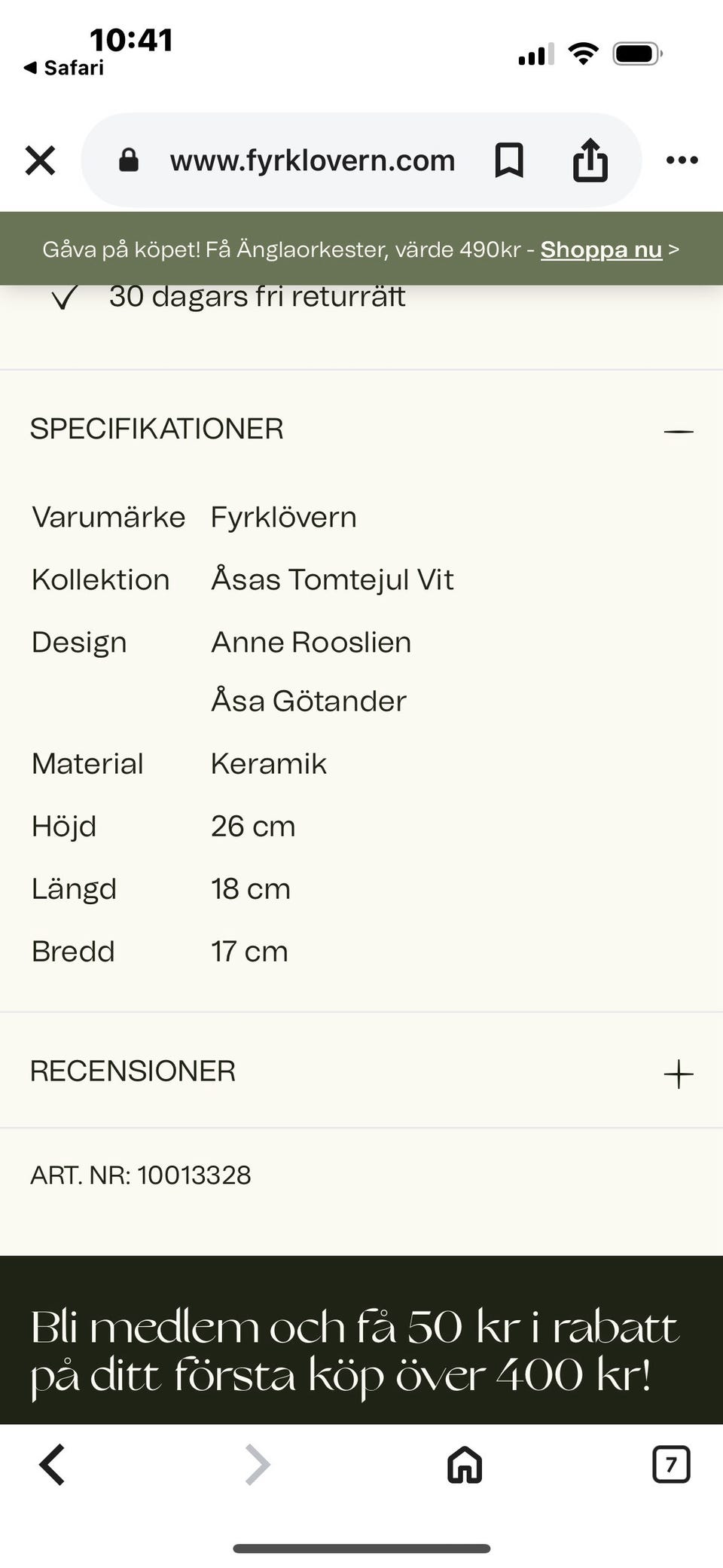Expand the RECENSIONER section
Image resolution: width=723 pixels, height=1568 pixels.
[679, 1072]
